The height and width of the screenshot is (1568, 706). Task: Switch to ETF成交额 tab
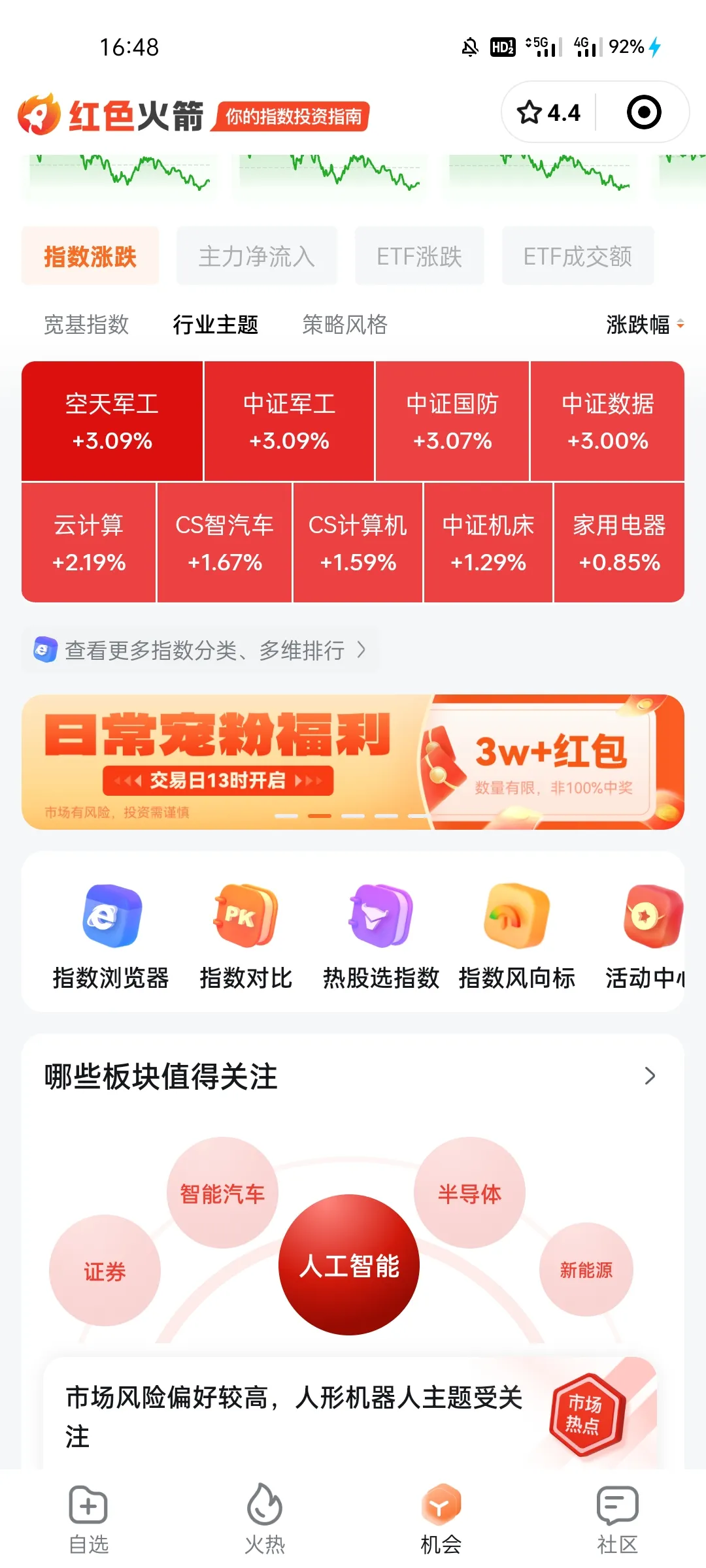[x=577, y=256]
